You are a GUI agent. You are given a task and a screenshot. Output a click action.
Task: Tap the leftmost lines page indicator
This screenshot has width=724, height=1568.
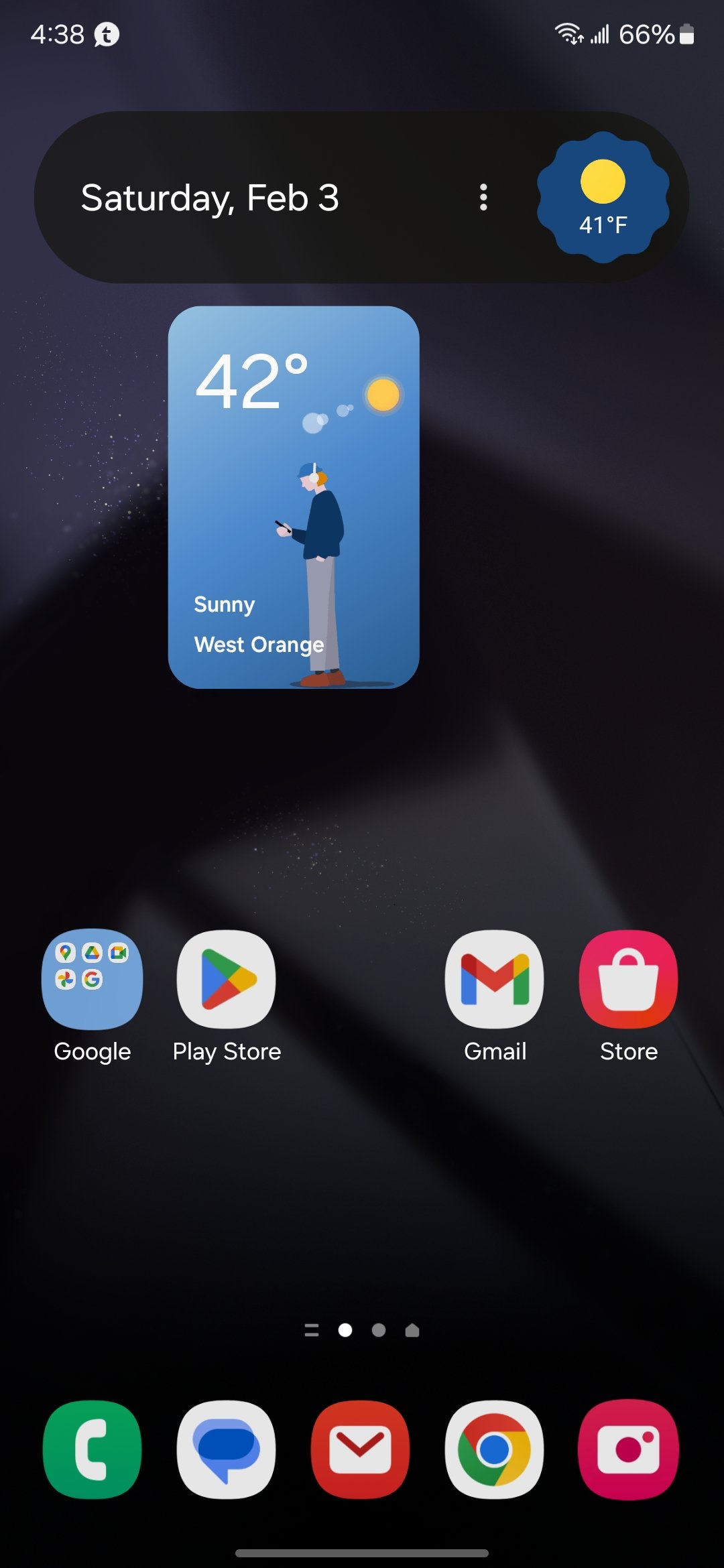(x=312, y=1330)
